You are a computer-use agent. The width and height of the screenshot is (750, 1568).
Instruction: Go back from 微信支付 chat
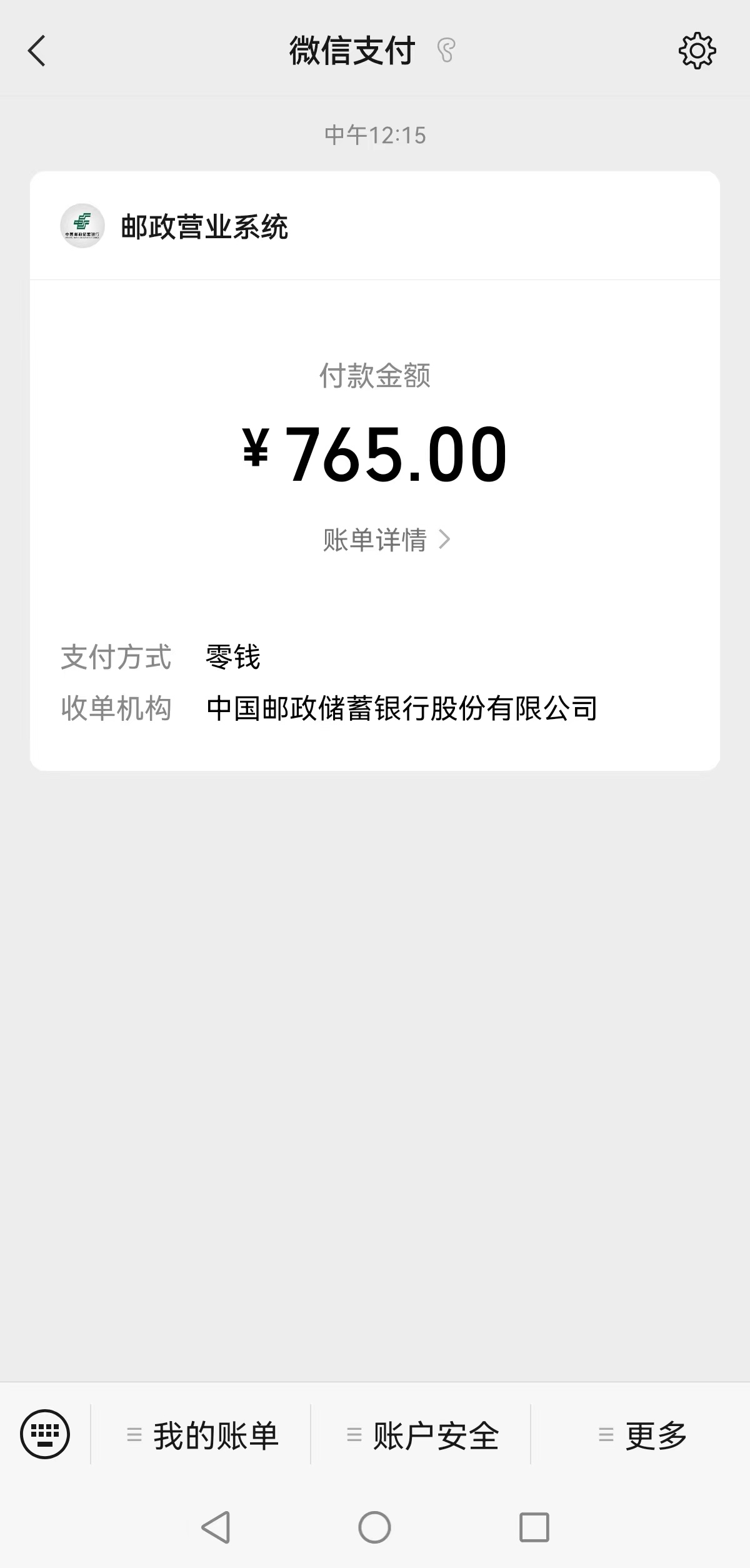pyautogui.click(x=37, y=51)
